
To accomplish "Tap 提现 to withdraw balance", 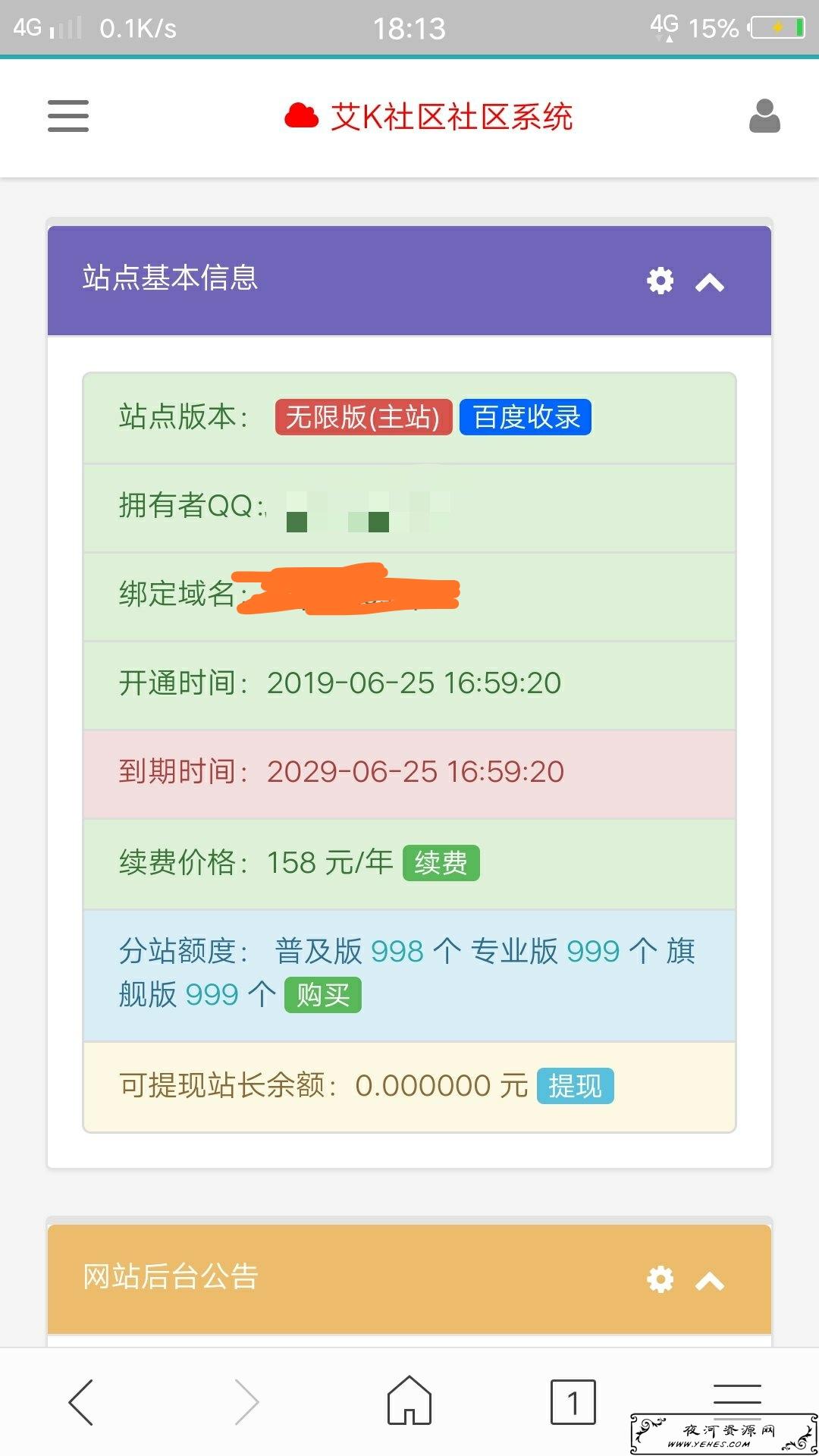I will pos(576,1086).
